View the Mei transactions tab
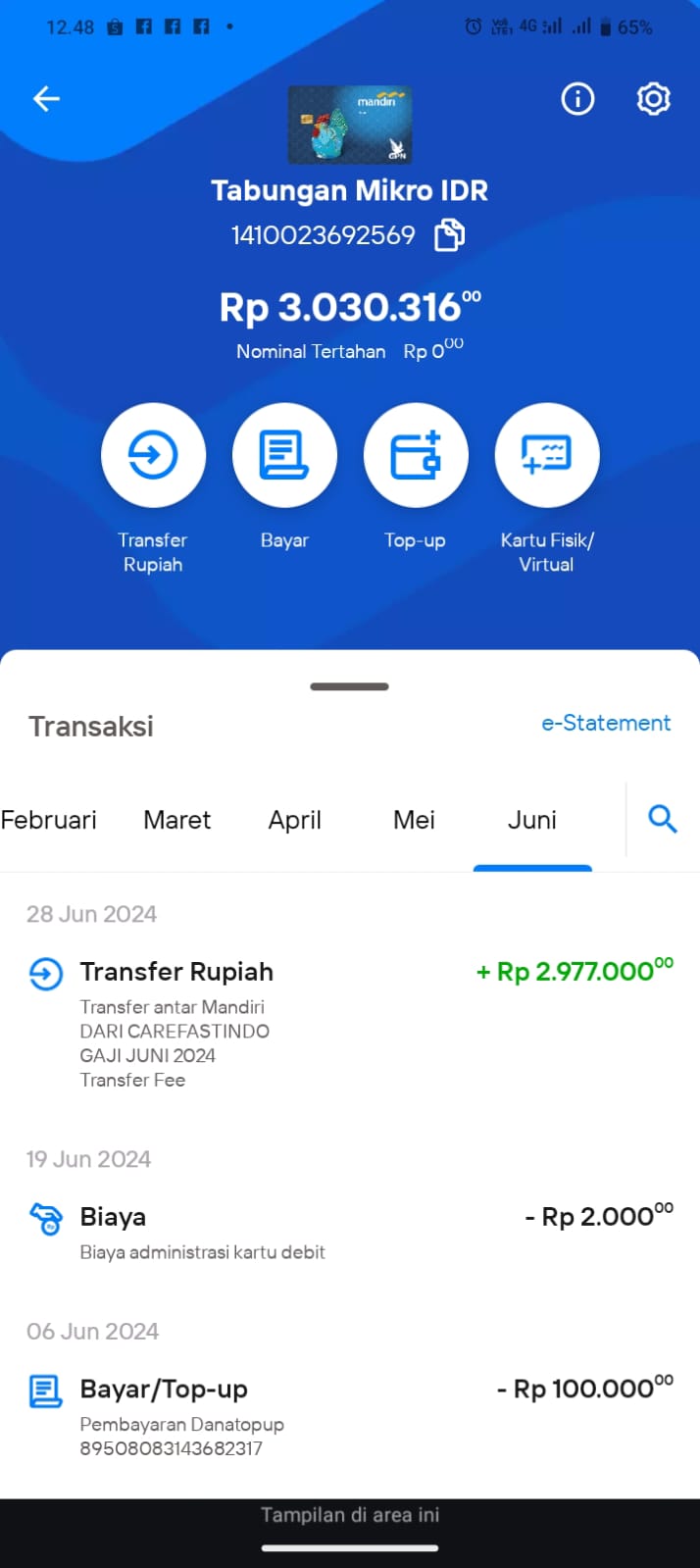 [x=414, y=820]
